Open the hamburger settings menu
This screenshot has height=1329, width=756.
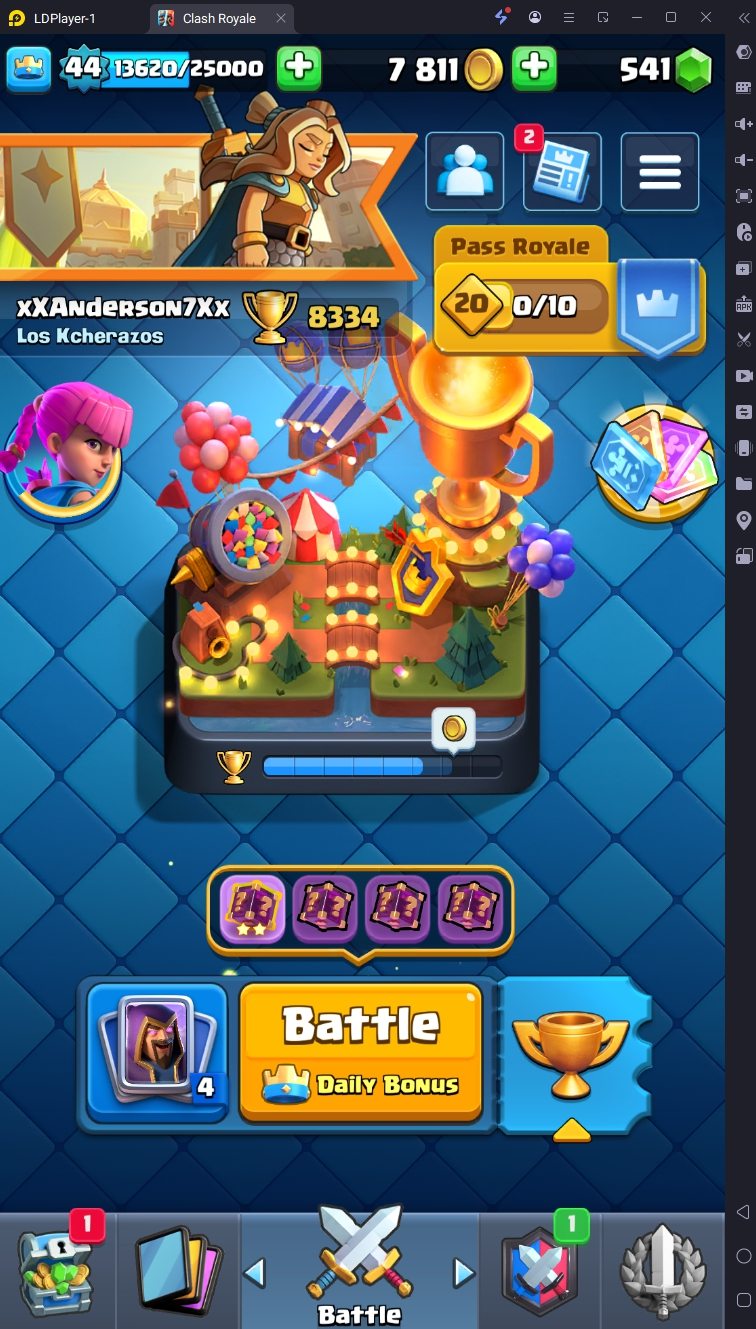pos(659,172)
